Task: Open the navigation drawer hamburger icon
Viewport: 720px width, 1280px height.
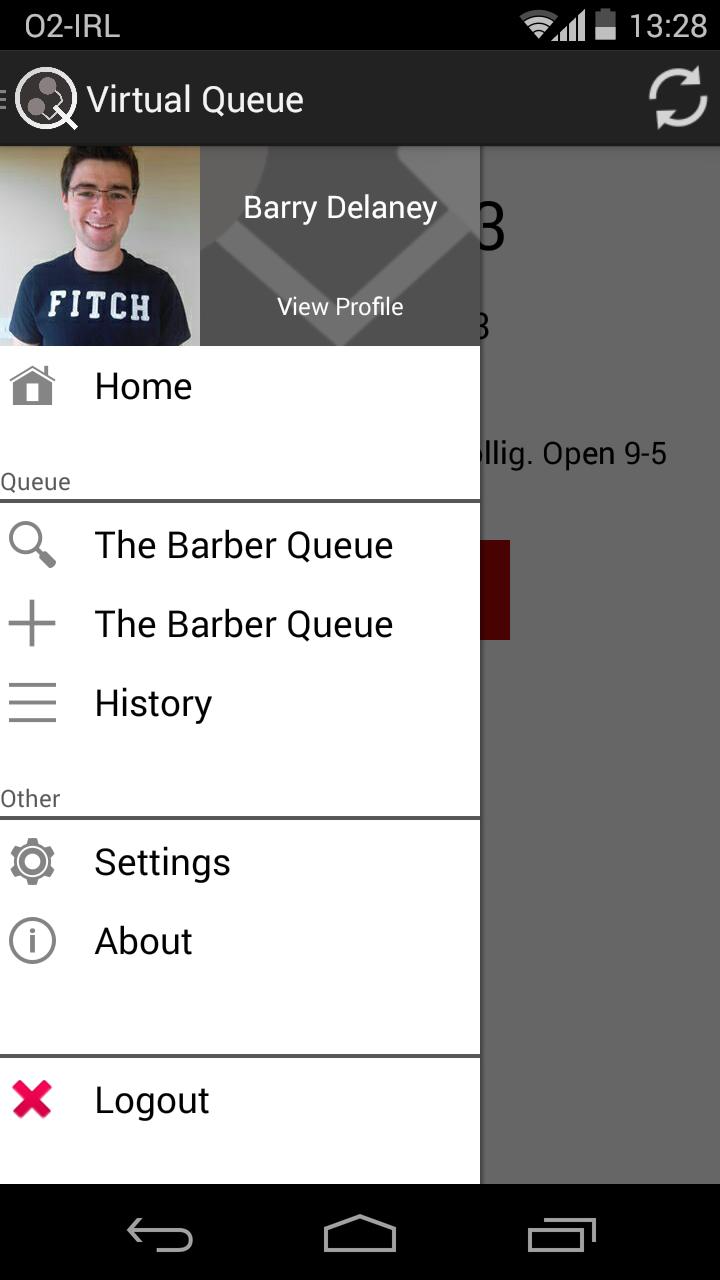Action: (4, 98)
